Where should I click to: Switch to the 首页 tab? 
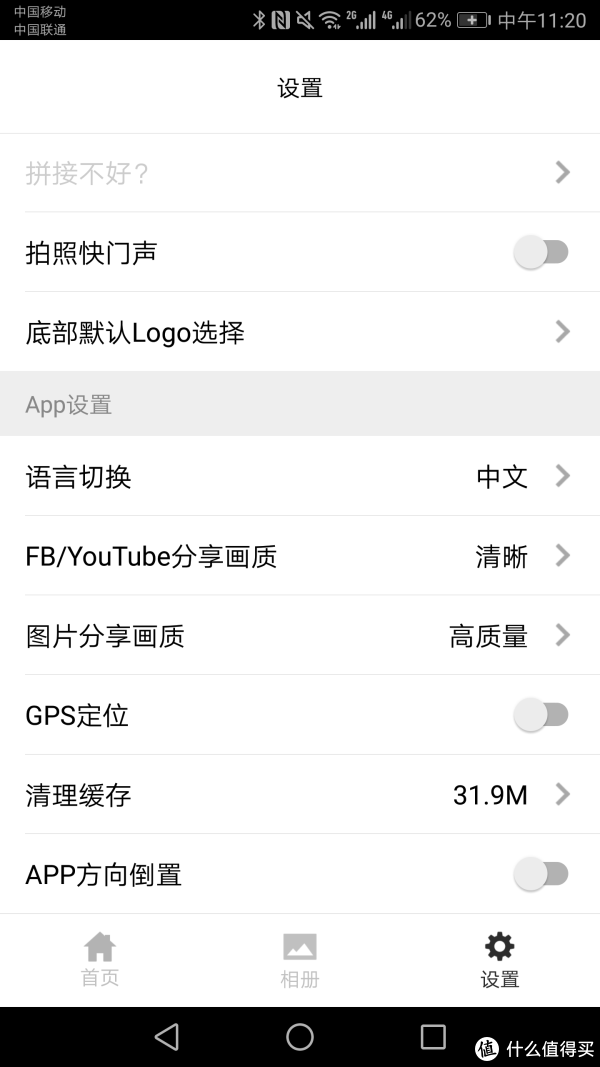pos(100,959)
